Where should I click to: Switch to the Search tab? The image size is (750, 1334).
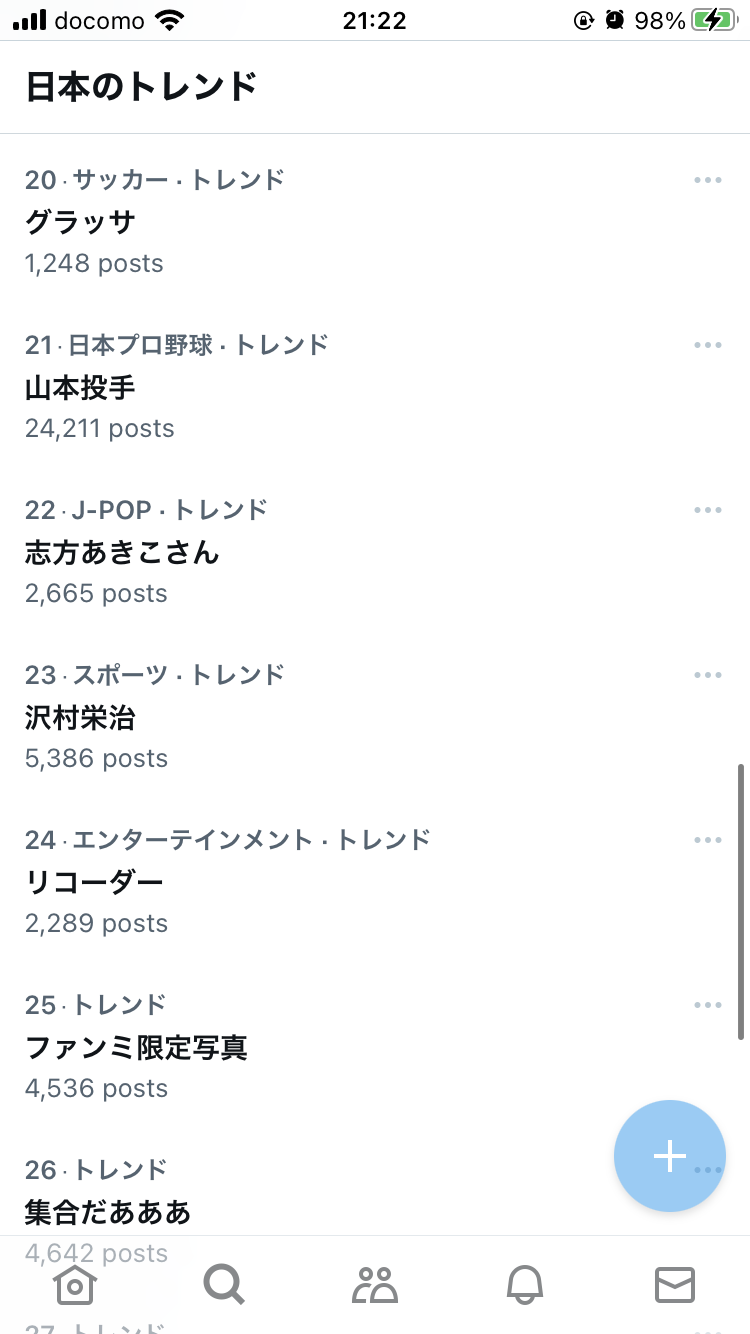click(224, 1284)
